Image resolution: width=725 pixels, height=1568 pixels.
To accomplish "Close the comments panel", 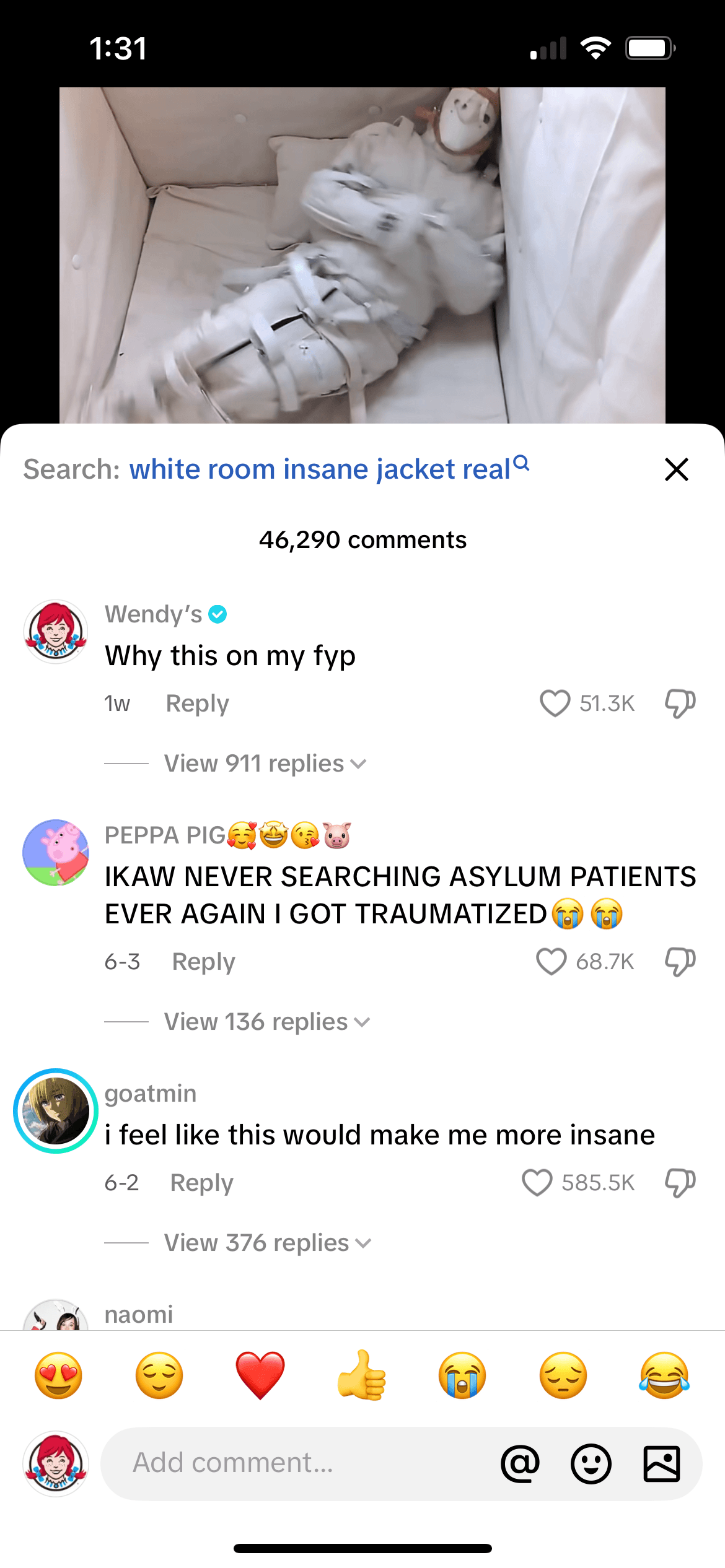I will 676,469.
